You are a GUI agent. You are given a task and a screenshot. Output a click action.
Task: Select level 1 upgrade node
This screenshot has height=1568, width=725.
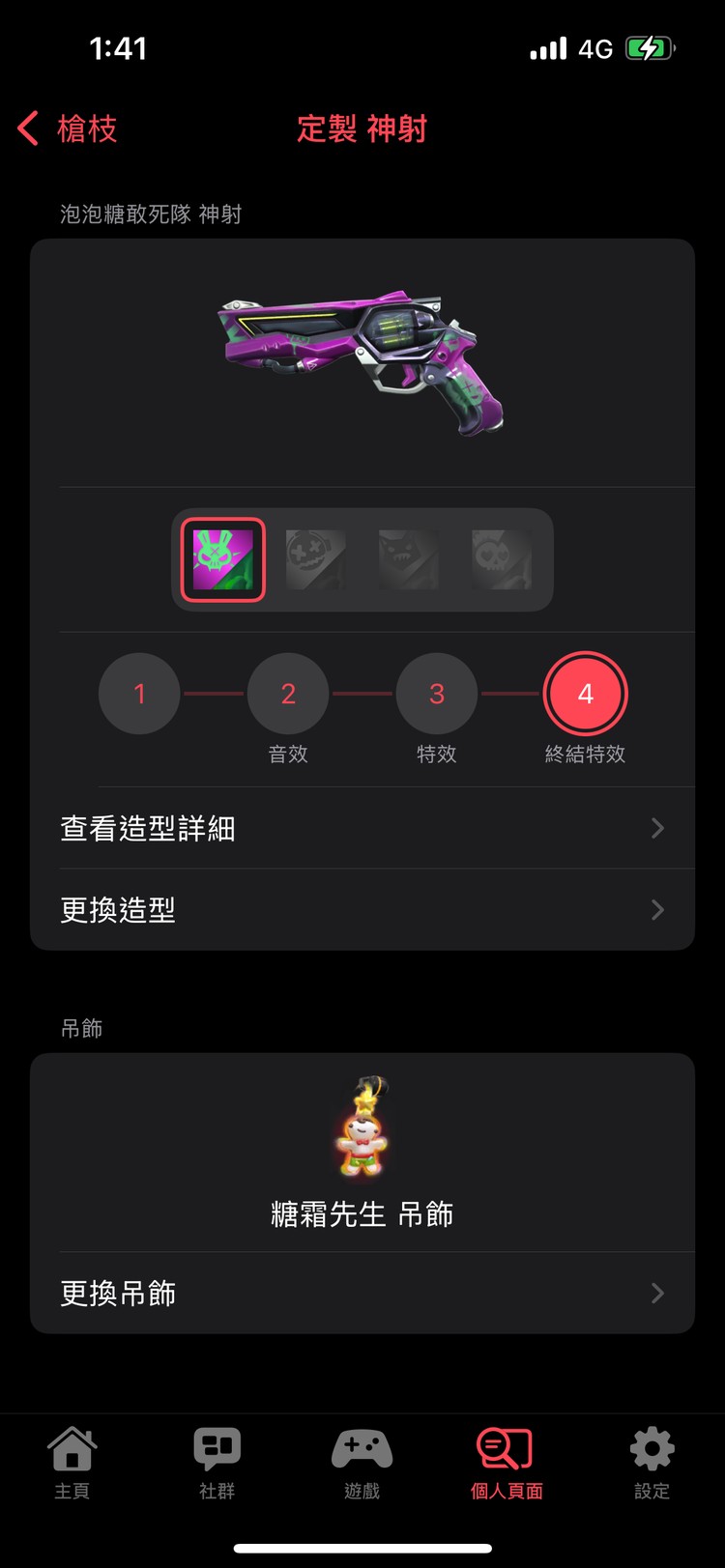tap(139, 693)
